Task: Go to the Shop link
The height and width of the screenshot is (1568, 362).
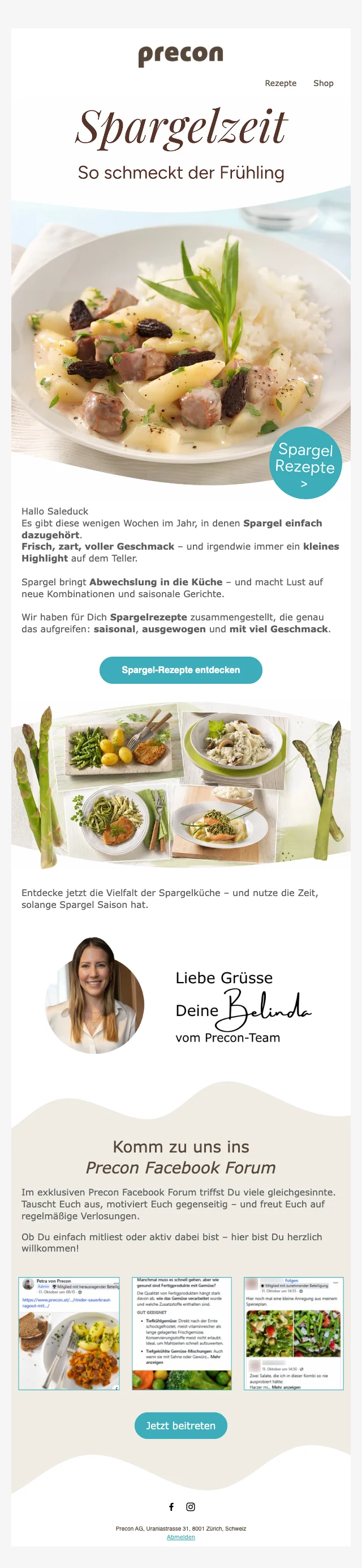Action: (323, 83)
